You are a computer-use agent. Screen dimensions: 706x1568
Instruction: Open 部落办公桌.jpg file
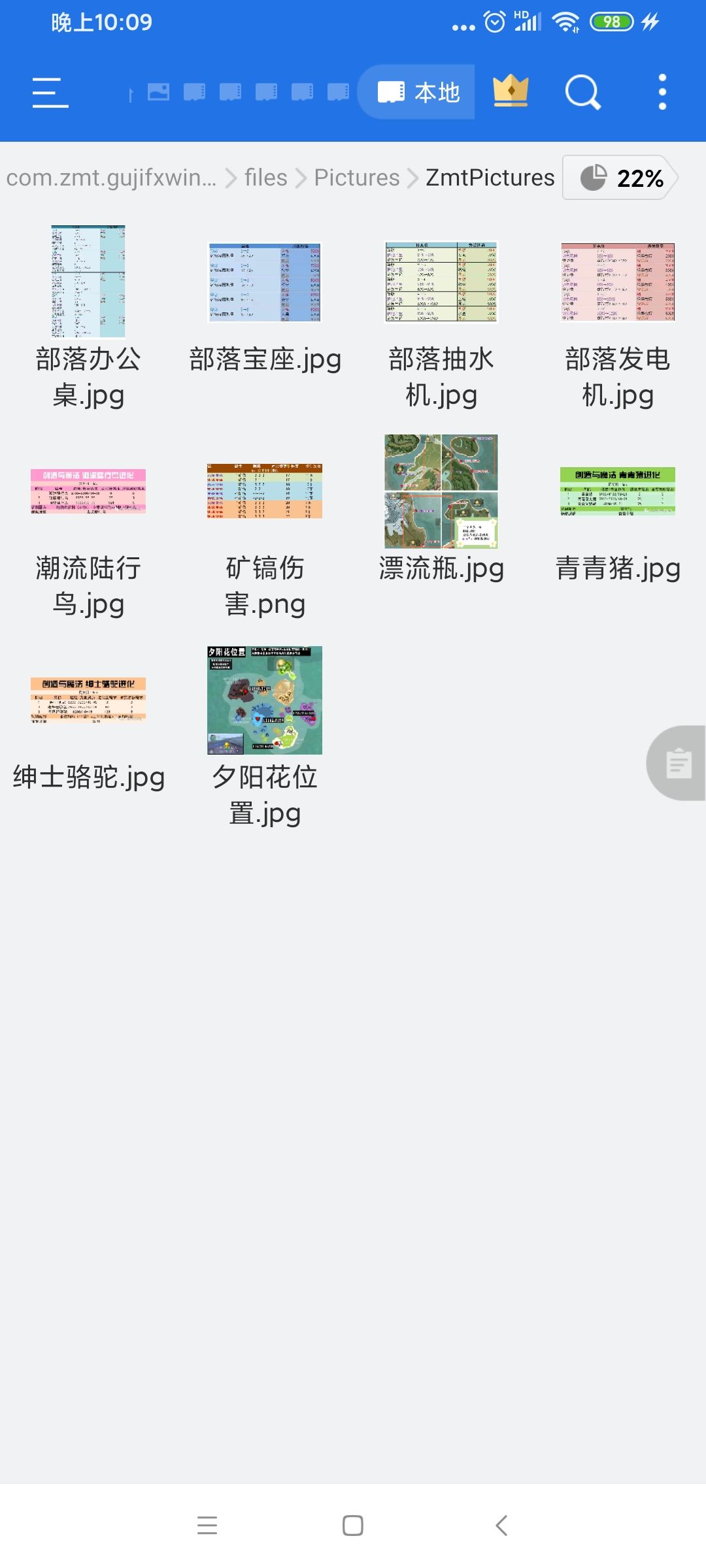(x=88, y=281)
